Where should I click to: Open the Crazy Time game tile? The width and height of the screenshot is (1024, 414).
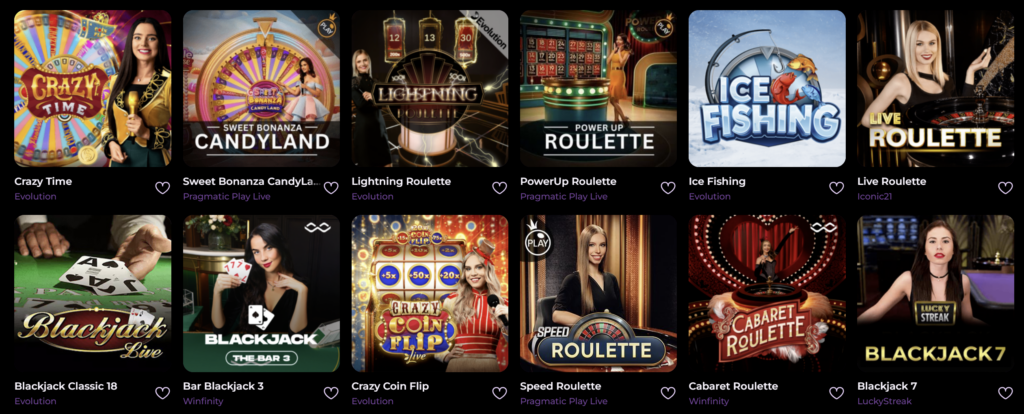click(92, 88)
